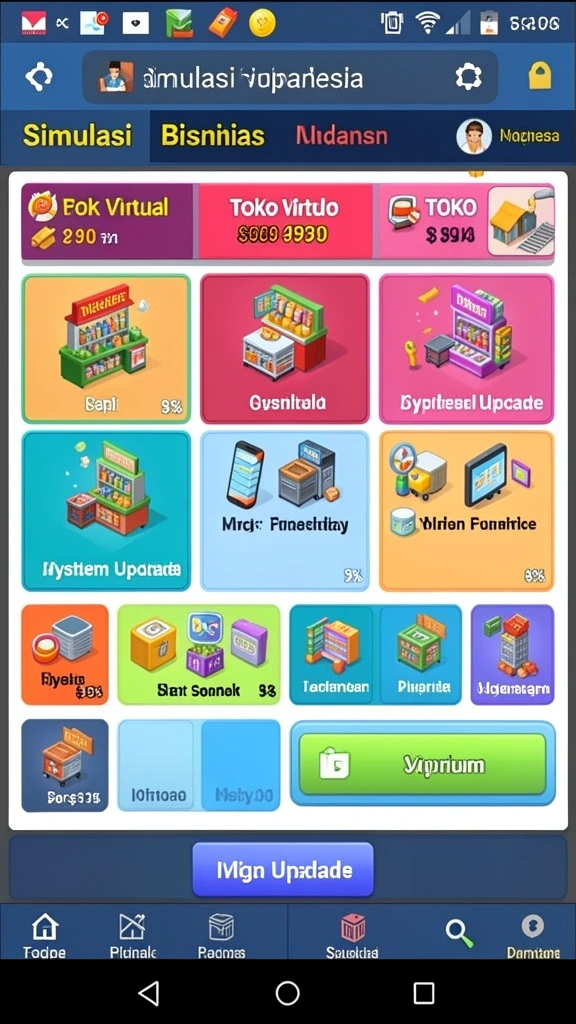
Task: Tap the system back button
Action: pyautogui.click(x=150, y=993)
